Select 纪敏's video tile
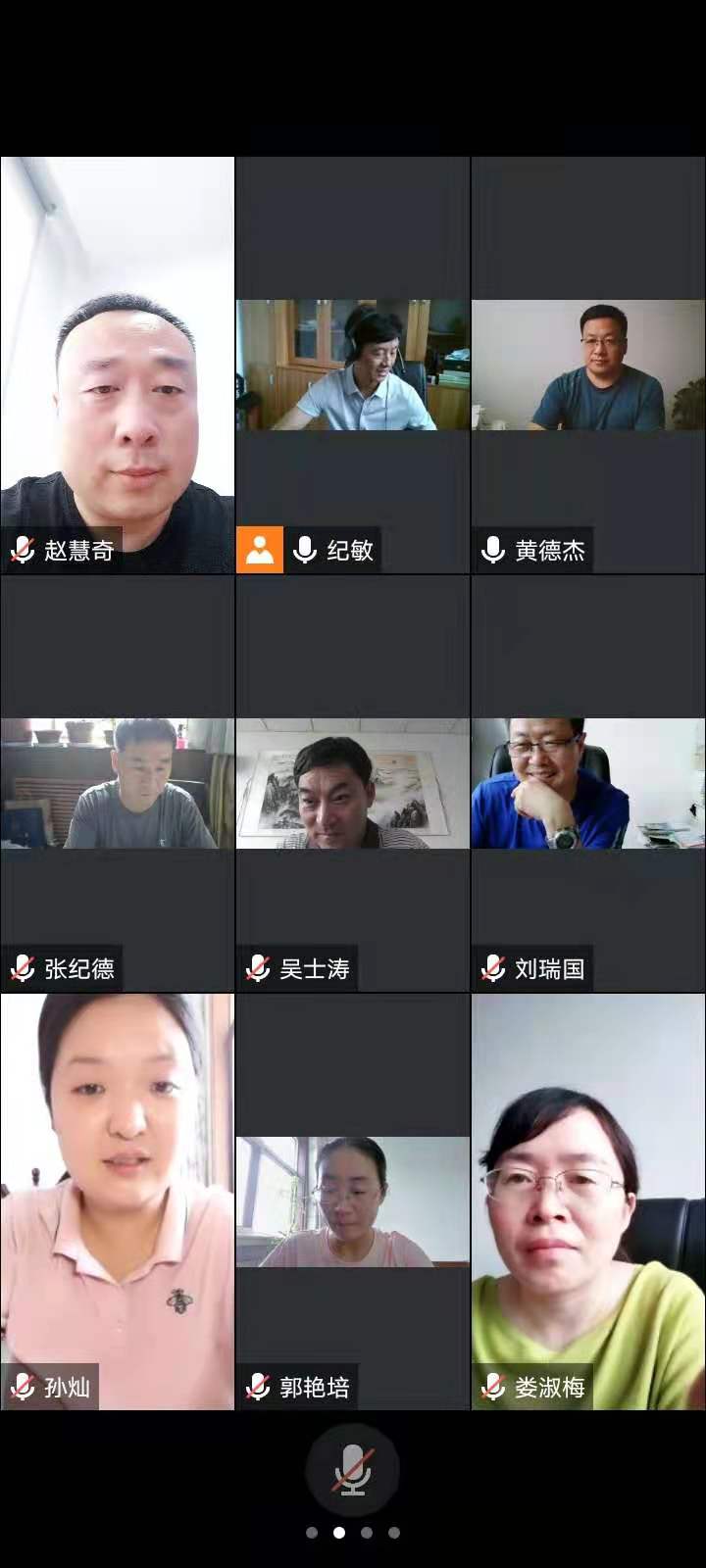Image resolution: width=706 pixels, height=1568 pixels. pos(353,365)
